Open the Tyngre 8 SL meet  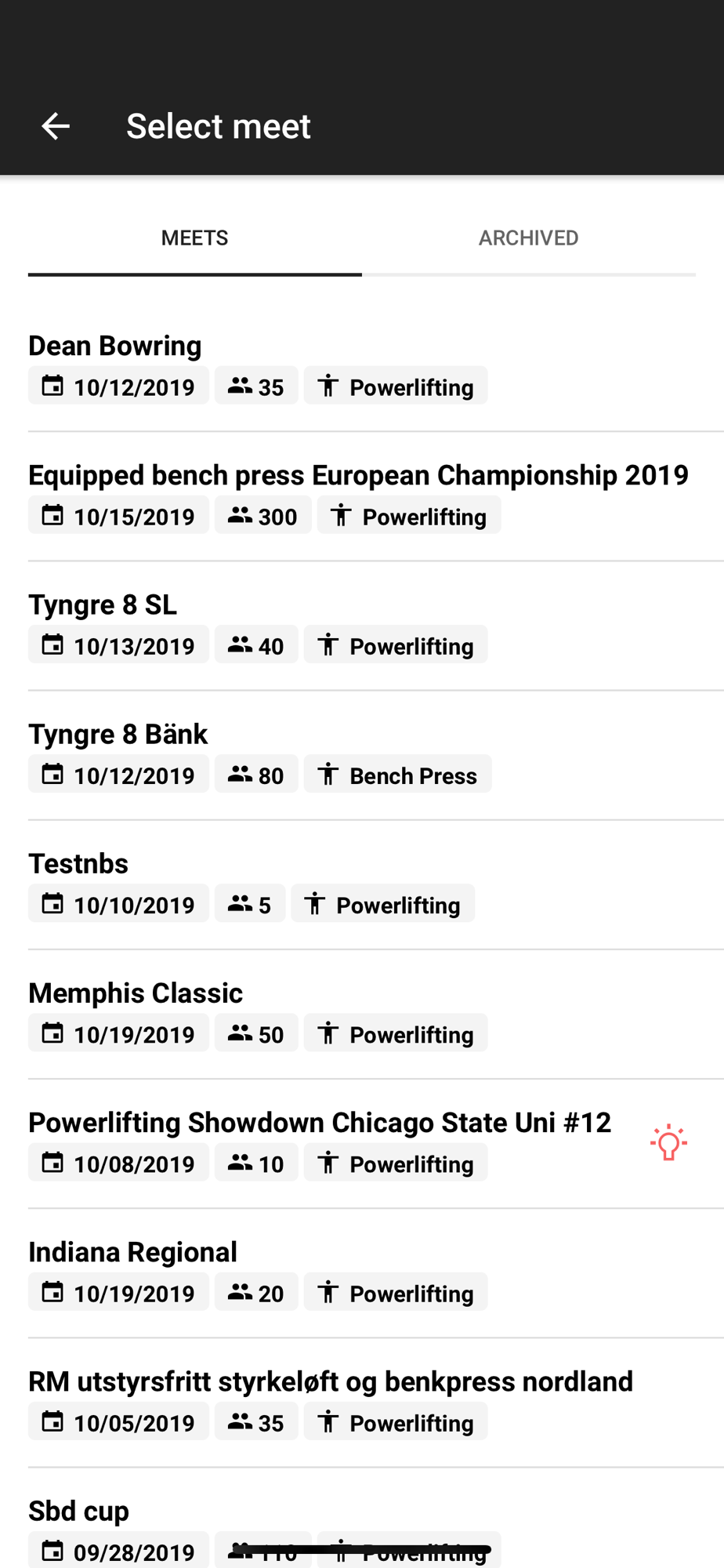coord(362,626)
